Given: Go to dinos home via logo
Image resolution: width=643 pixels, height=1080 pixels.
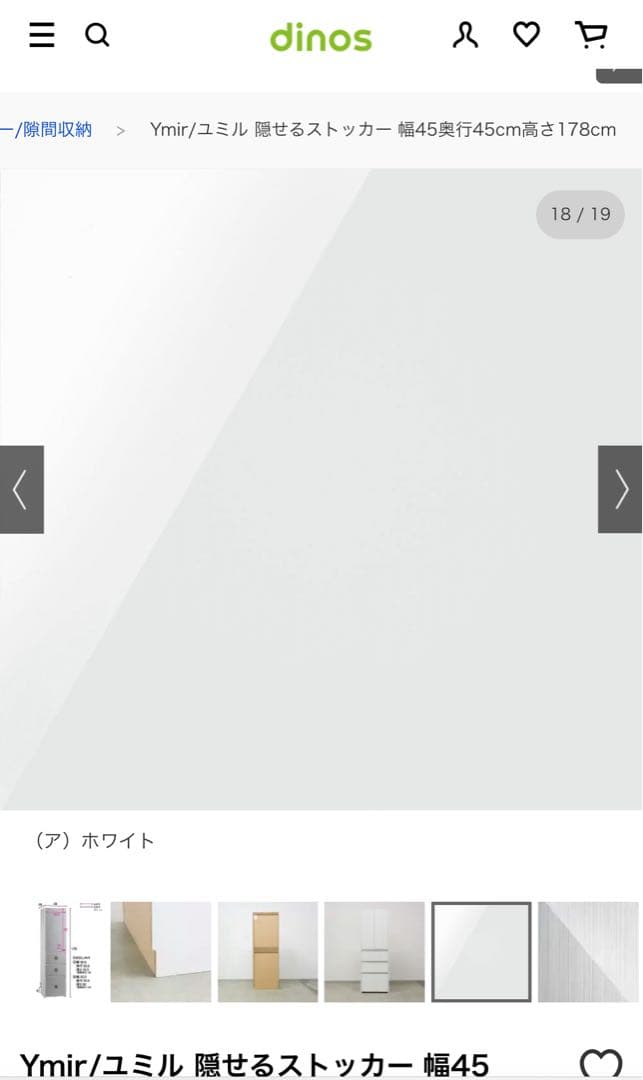Looking at the screenshot, I should (320, 38).
